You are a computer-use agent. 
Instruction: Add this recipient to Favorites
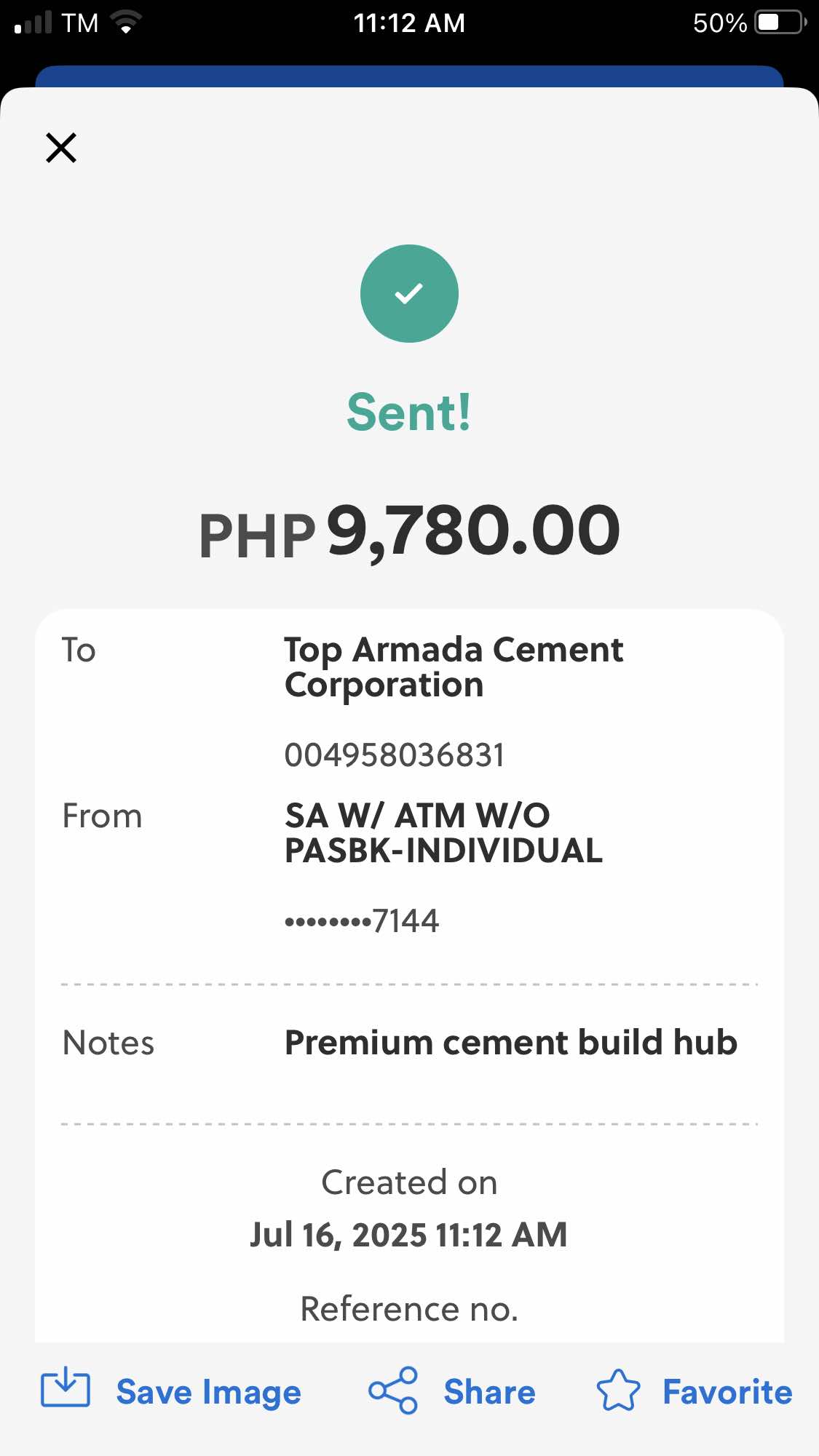695,1391
